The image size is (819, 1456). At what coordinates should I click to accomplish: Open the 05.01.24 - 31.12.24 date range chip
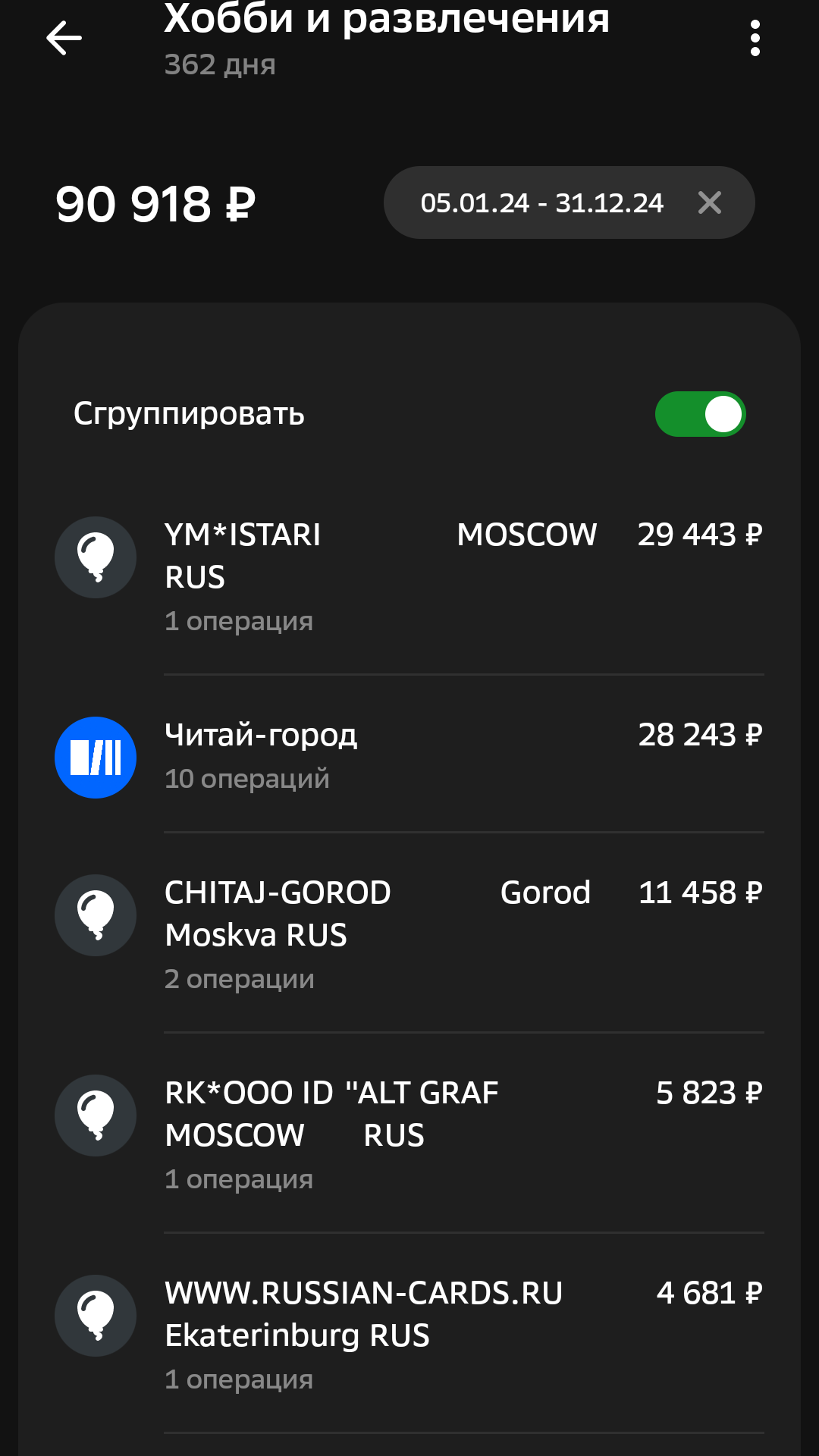[542, 203]
